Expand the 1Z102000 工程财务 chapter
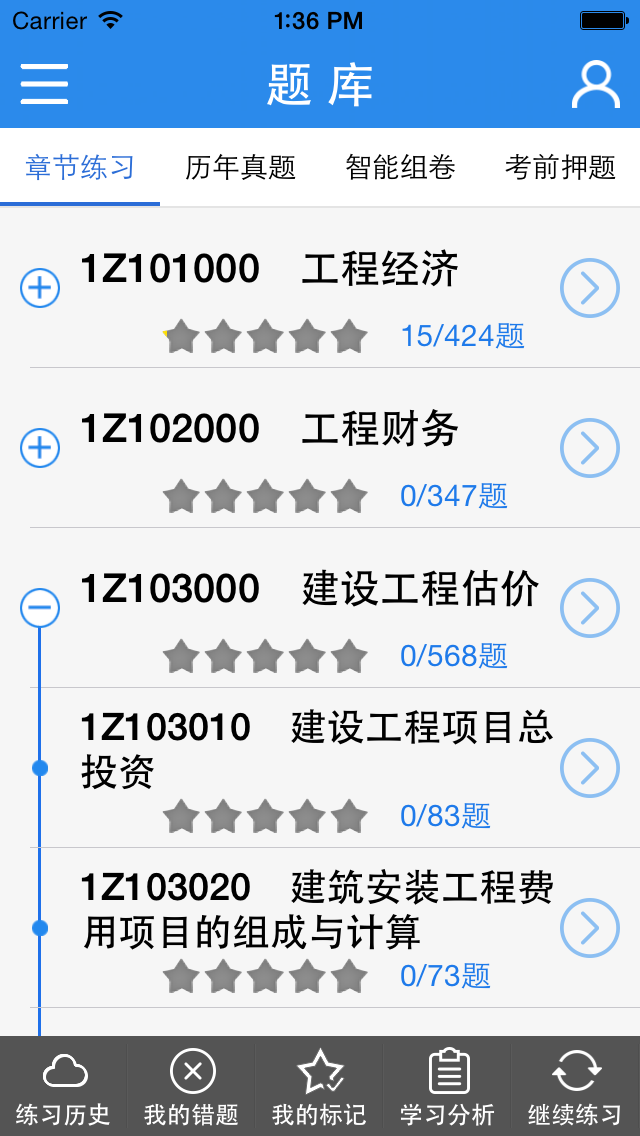This screenshot has width=640, height=1136. [x=40, y=448]
